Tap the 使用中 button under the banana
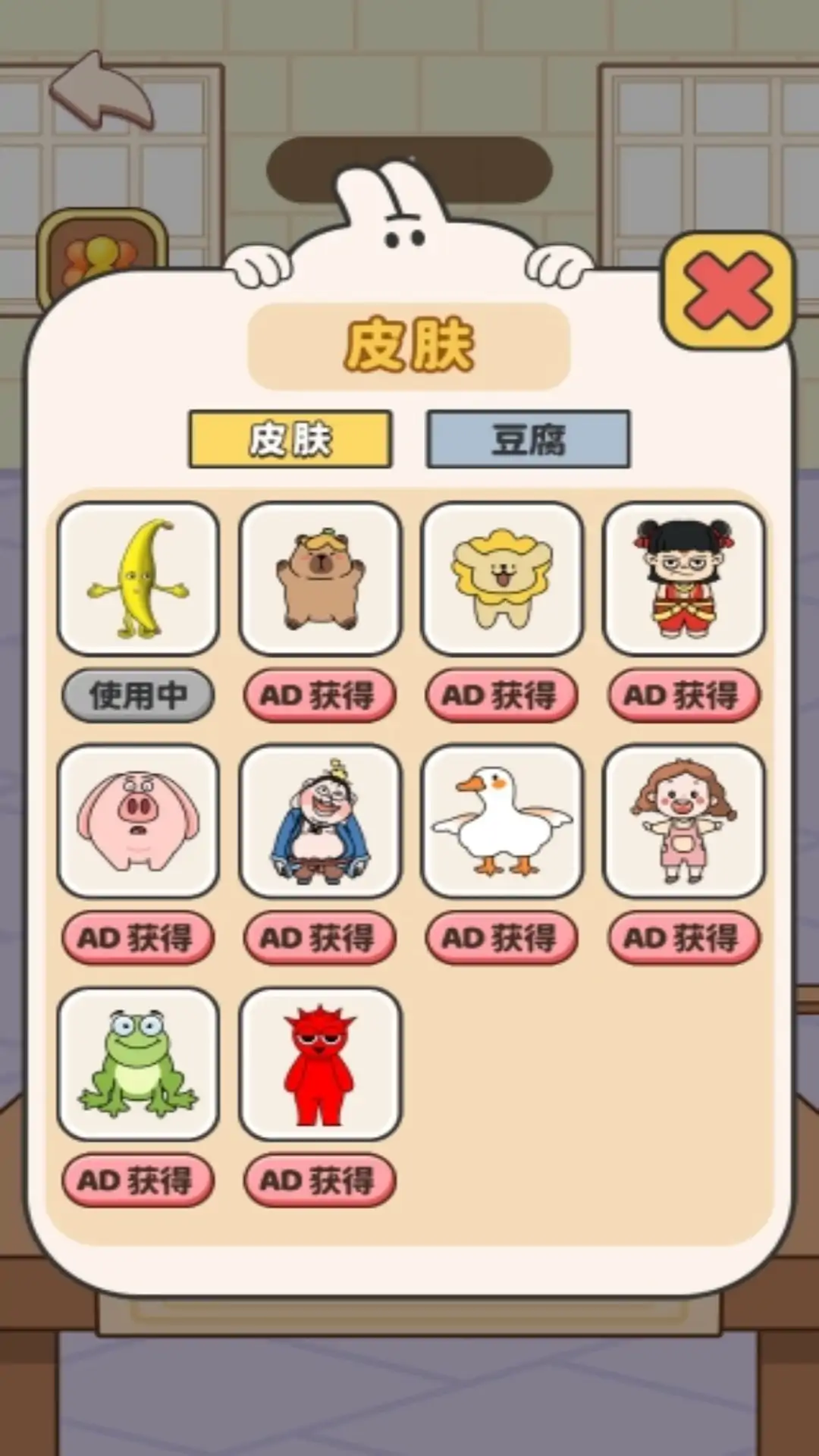 [x=138, y=695]
